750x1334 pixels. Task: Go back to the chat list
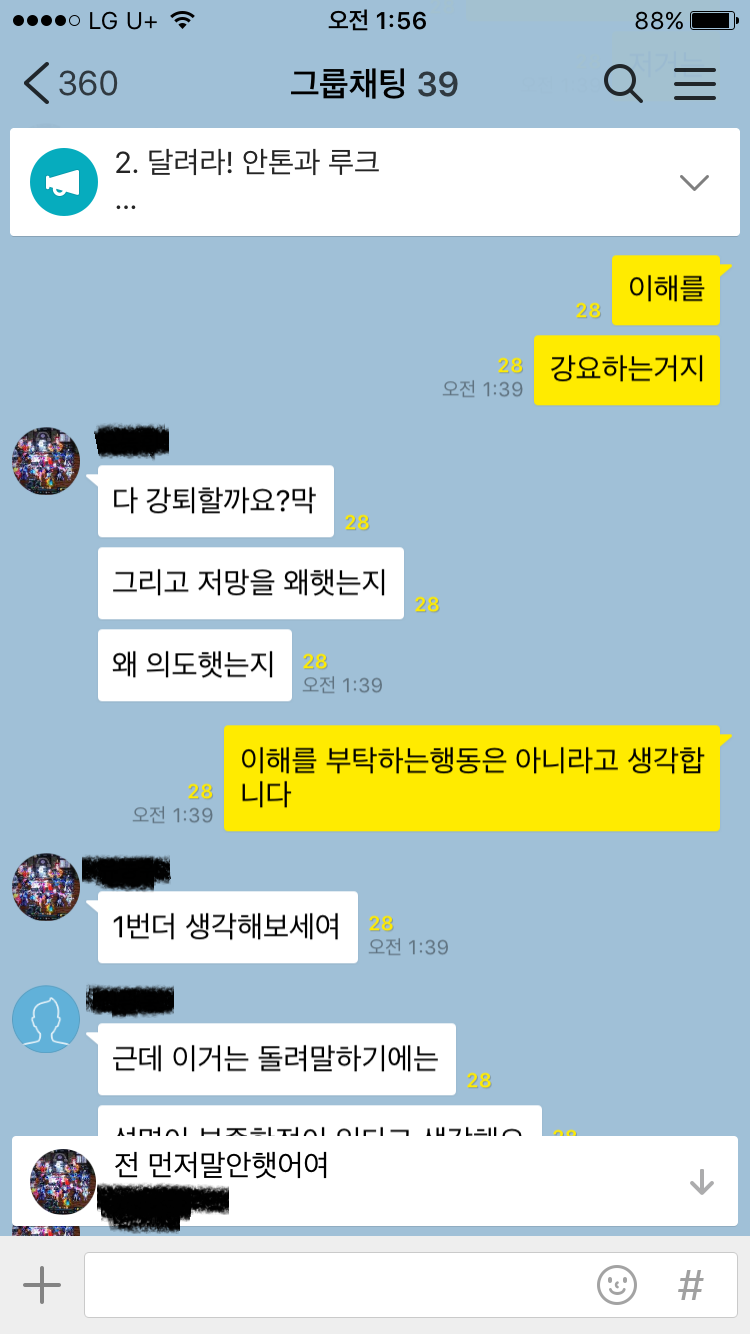click(x=68, y=84)
